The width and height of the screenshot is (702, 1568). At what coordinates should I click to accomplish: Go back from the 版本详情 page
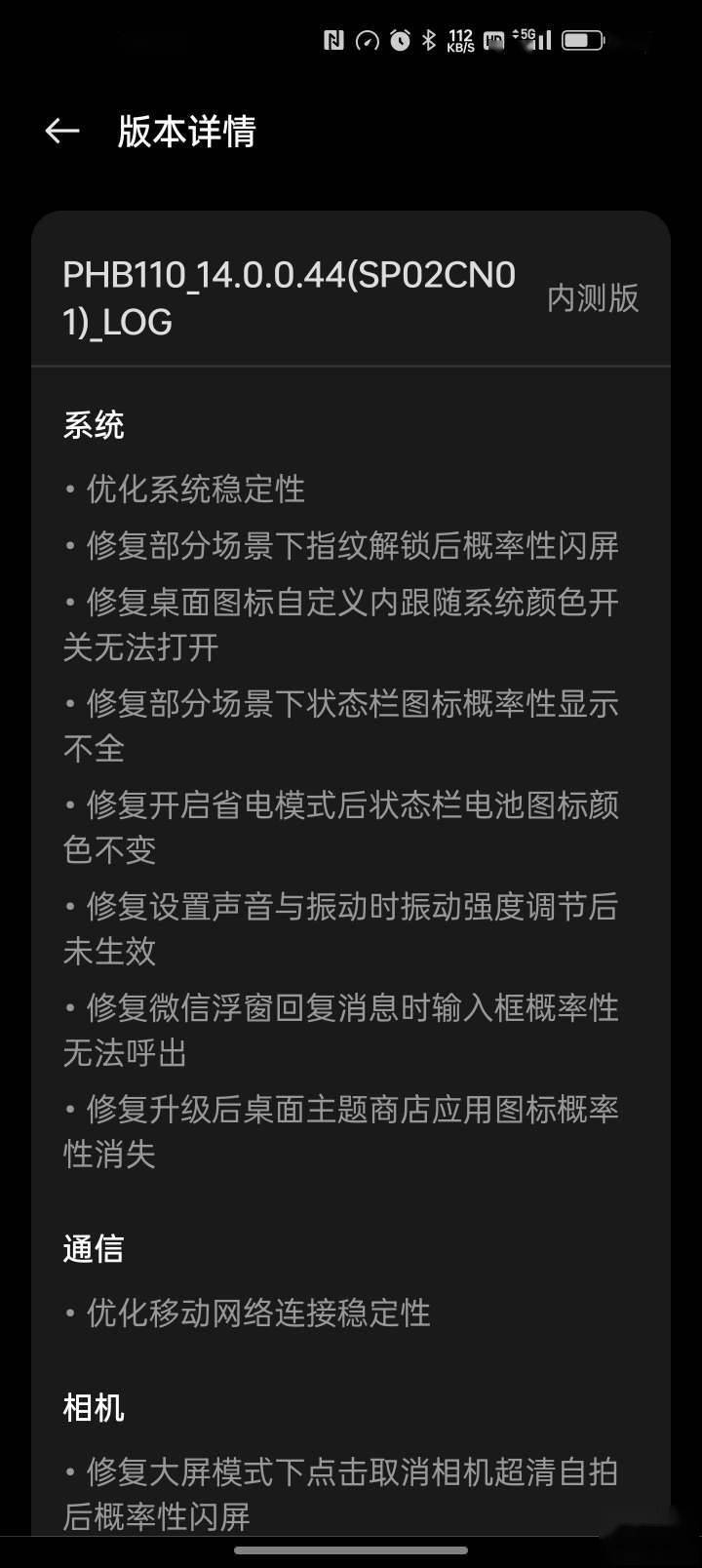[x=61, y=131]
